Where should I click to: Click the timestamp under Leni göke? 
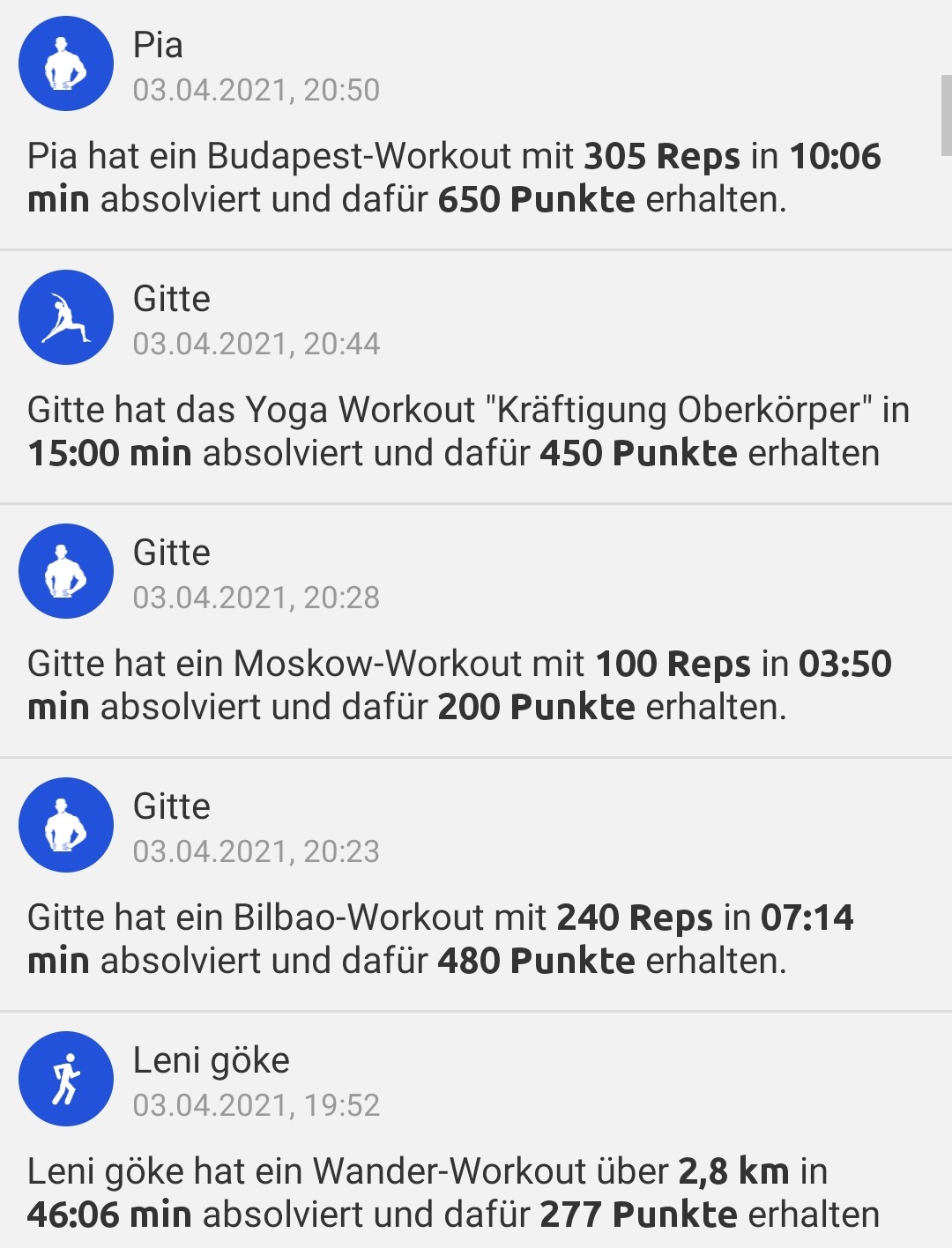point(257,1106)
